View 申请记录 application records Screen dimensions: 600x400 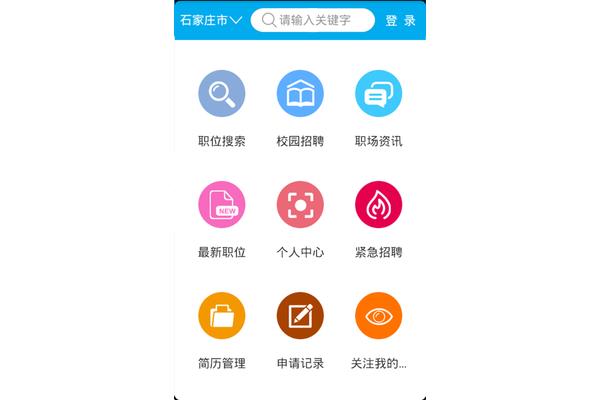pyautogui.click(x=300, y=316)
